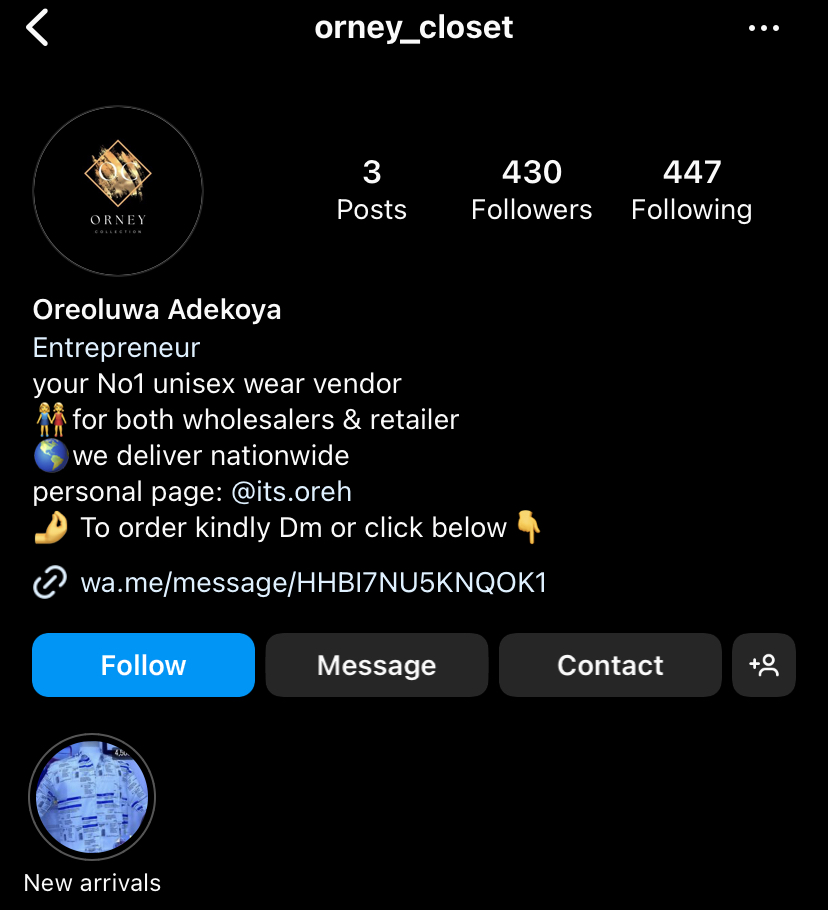Open the wa.me WhatsApp message link
828x910 pixels.
(313, 583)
